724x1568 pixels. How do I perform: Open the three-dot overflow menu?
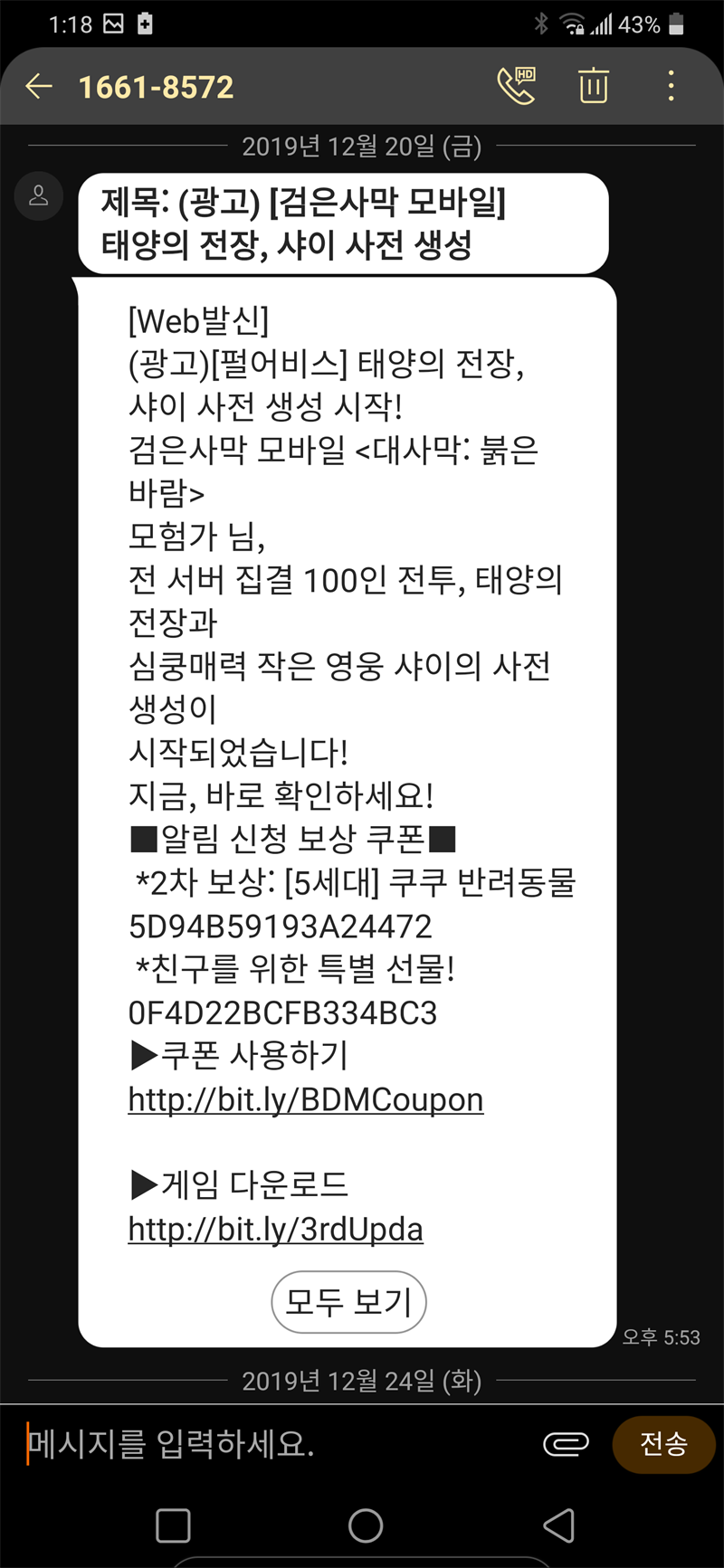pos(671,86)
